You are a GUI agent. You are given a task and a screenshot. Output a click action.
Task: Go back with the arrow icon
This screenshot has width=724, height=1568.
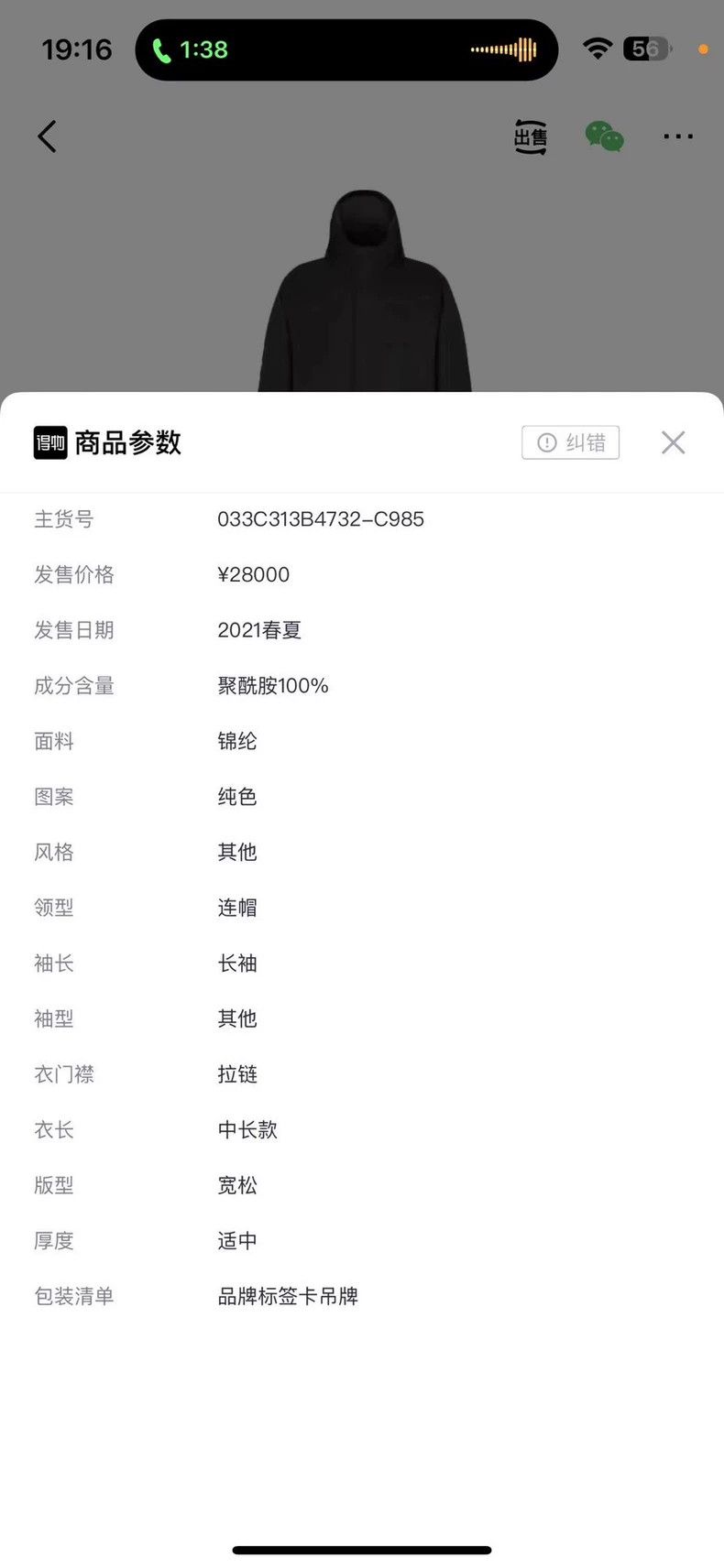point(48,136)
